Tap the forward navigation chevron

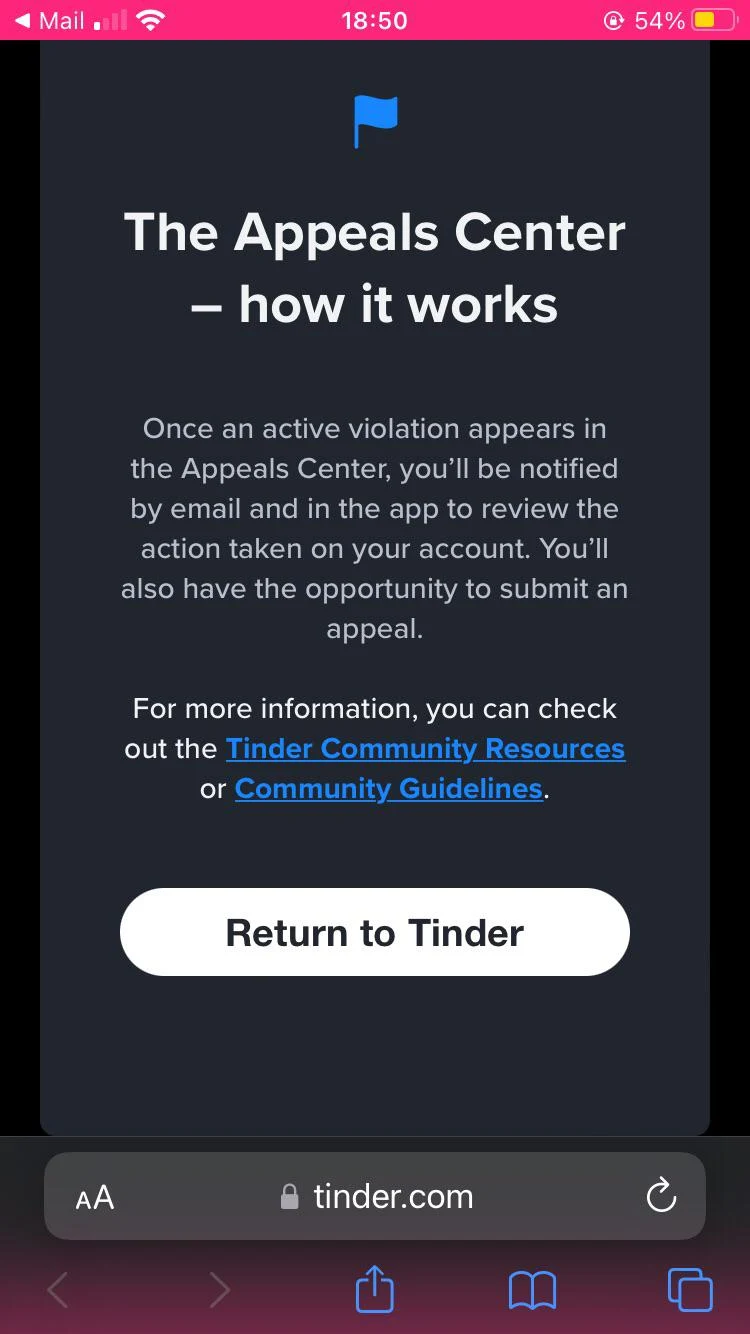(x=219, y=1289)
